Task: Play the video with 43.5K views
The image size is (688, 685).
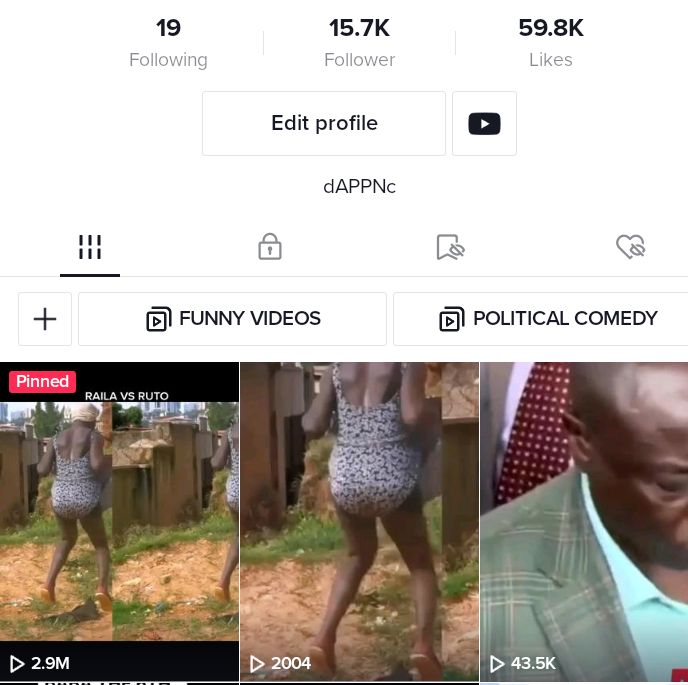Action: [x=584, y=520]
